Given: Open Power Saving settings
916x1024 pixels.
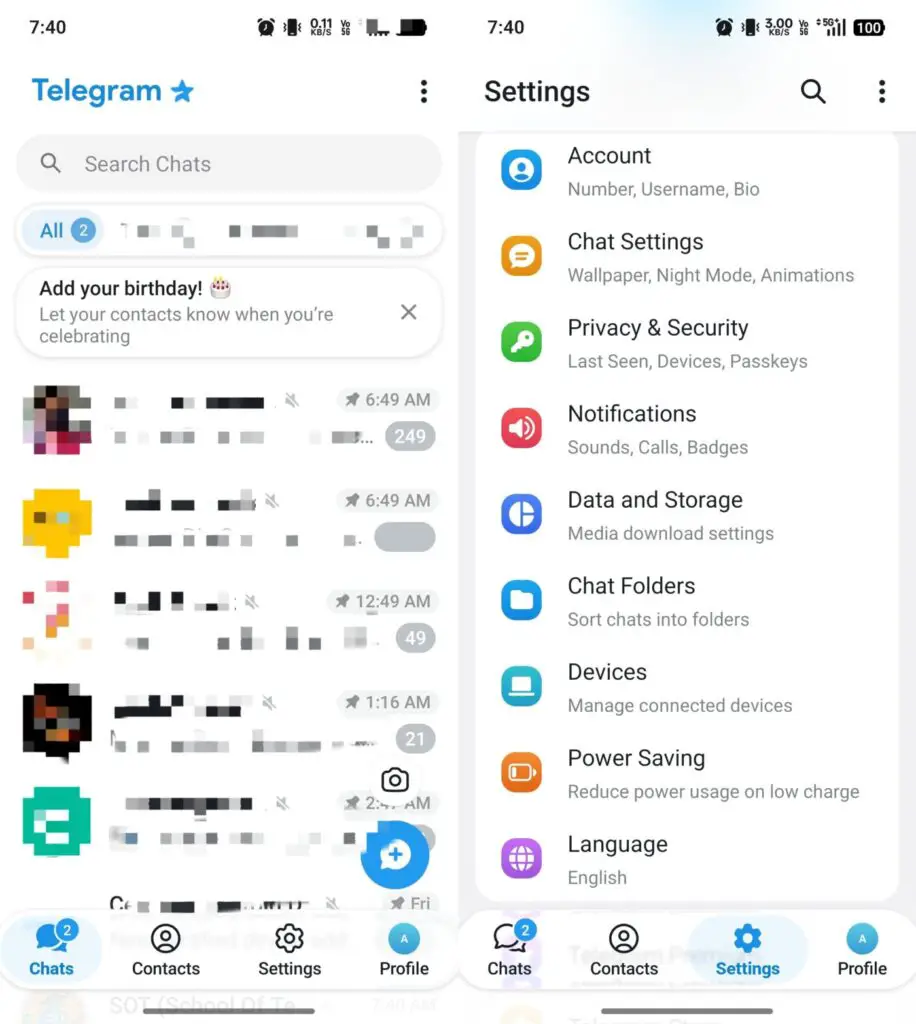Looking at the screenshot, I should coord(686,773).
